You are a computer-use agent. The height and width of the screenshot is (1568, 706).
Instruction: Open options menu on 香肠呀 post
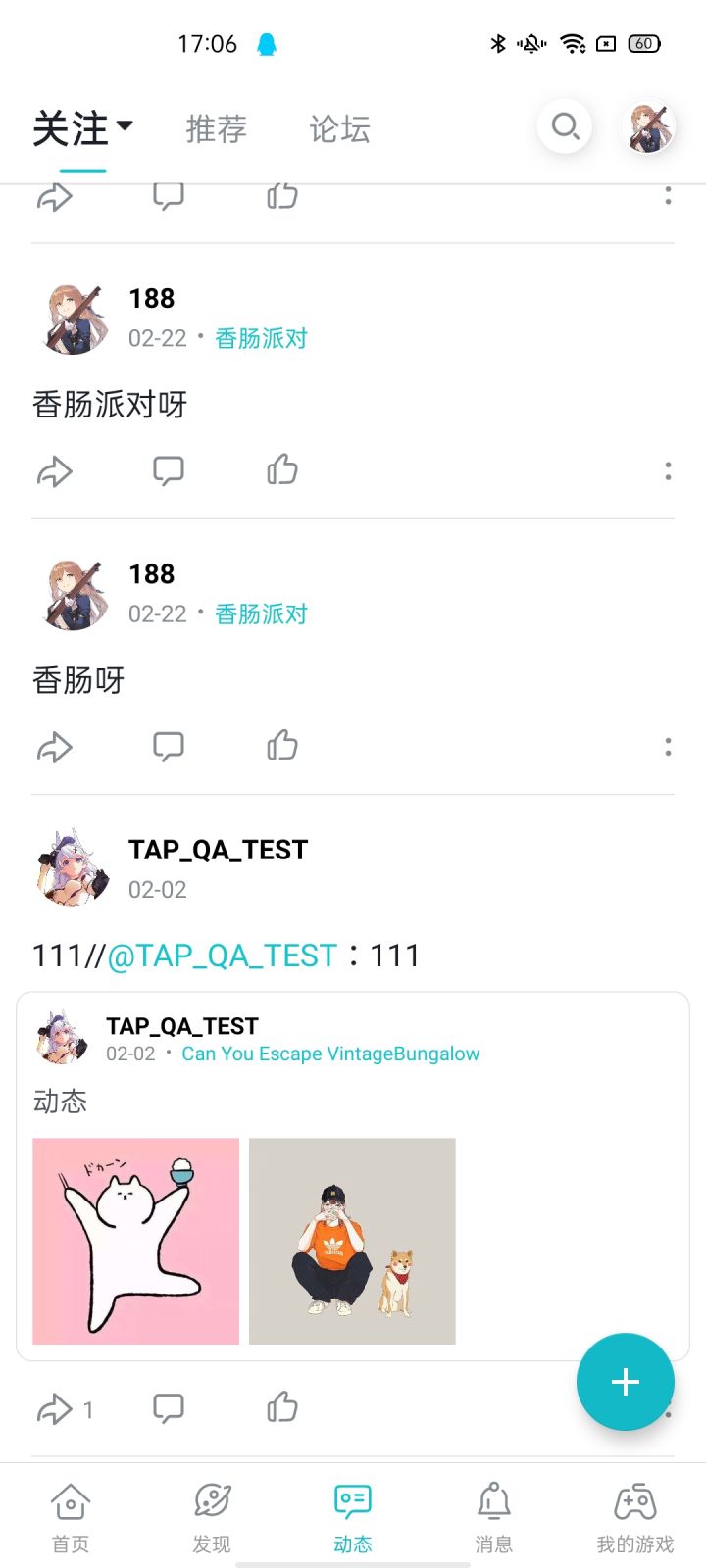(x=668, y=747)
